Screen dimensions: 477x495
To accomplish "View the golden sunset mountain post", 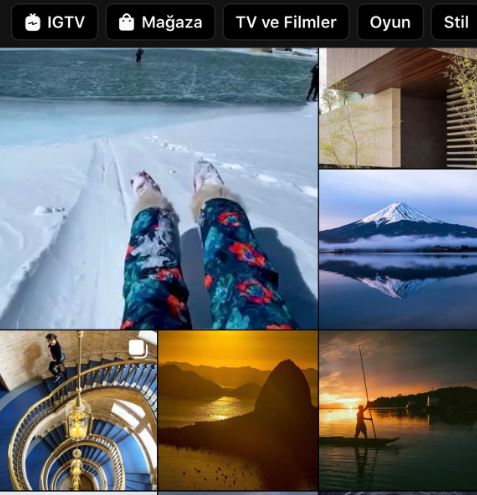I will click(238, 410).
